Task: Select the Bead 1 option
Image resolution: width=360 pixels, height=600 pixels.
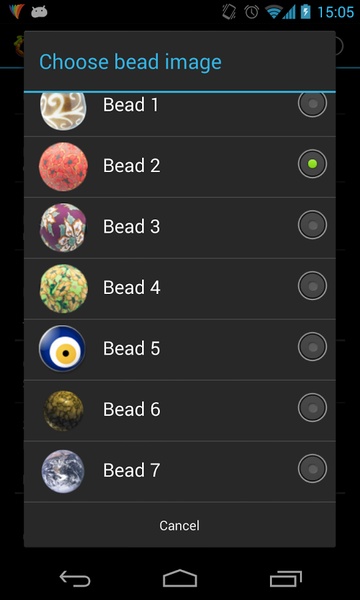Action: click(x=180, y=114)
